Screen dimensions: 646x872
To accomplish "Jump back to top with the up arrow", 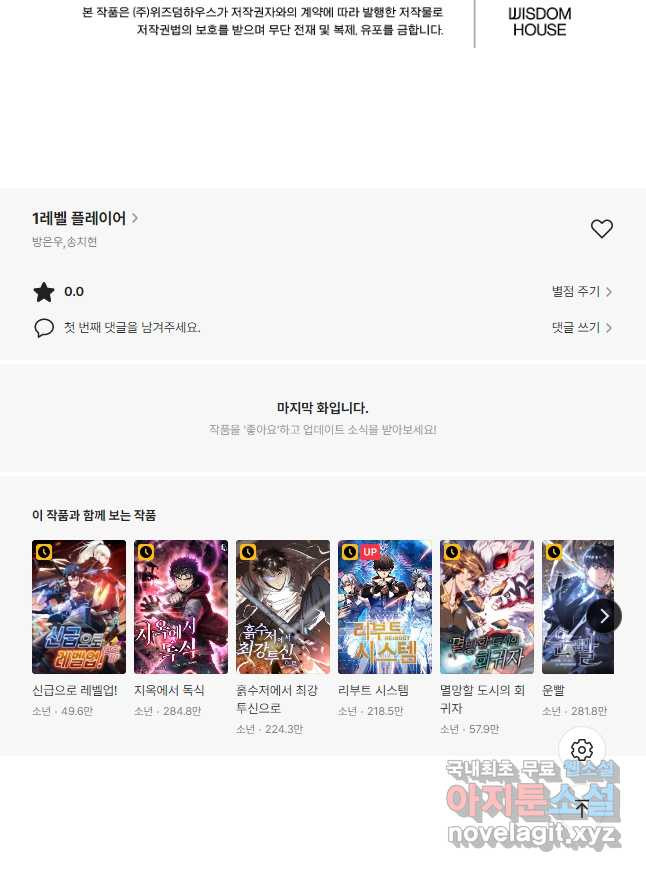I will 582,810.
